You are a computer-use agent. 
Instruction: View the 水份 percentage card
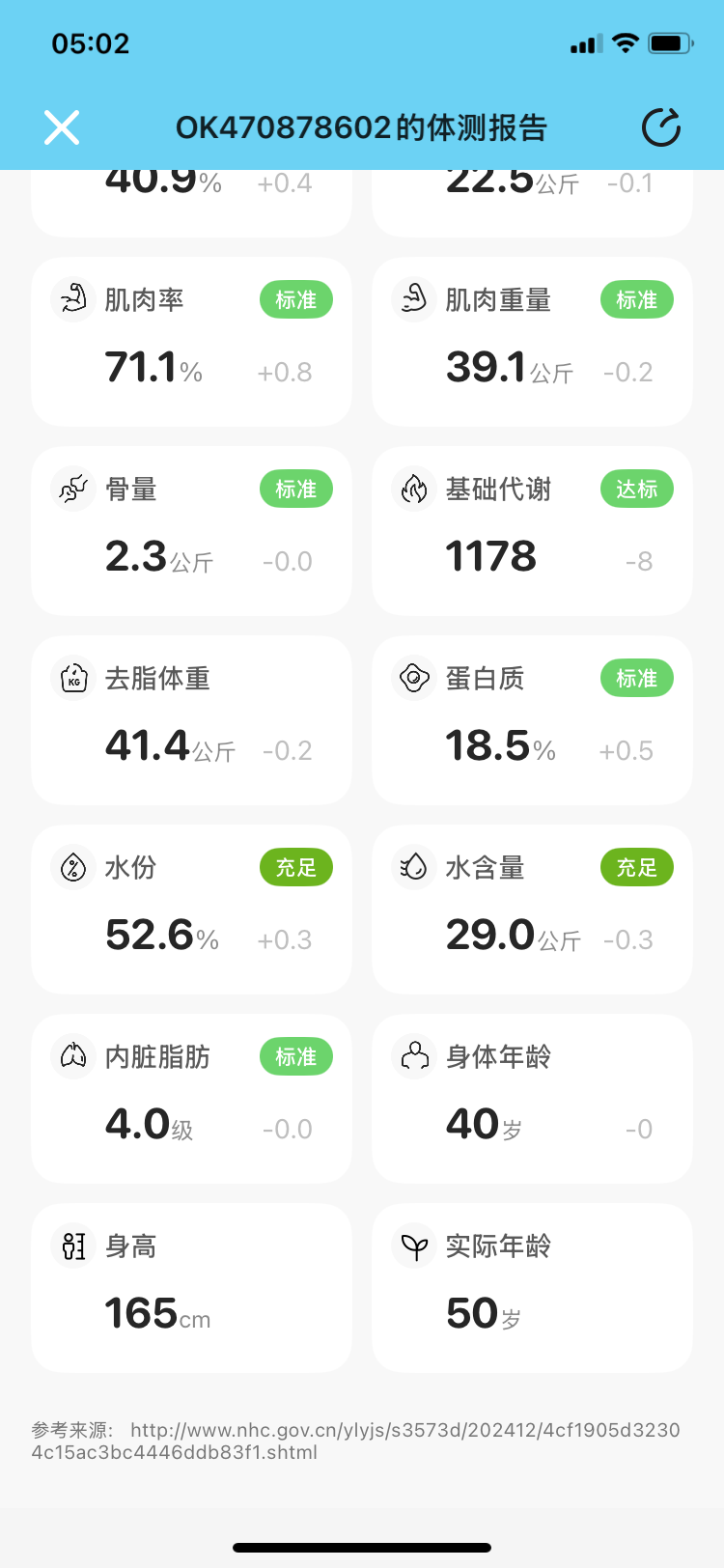191,910
